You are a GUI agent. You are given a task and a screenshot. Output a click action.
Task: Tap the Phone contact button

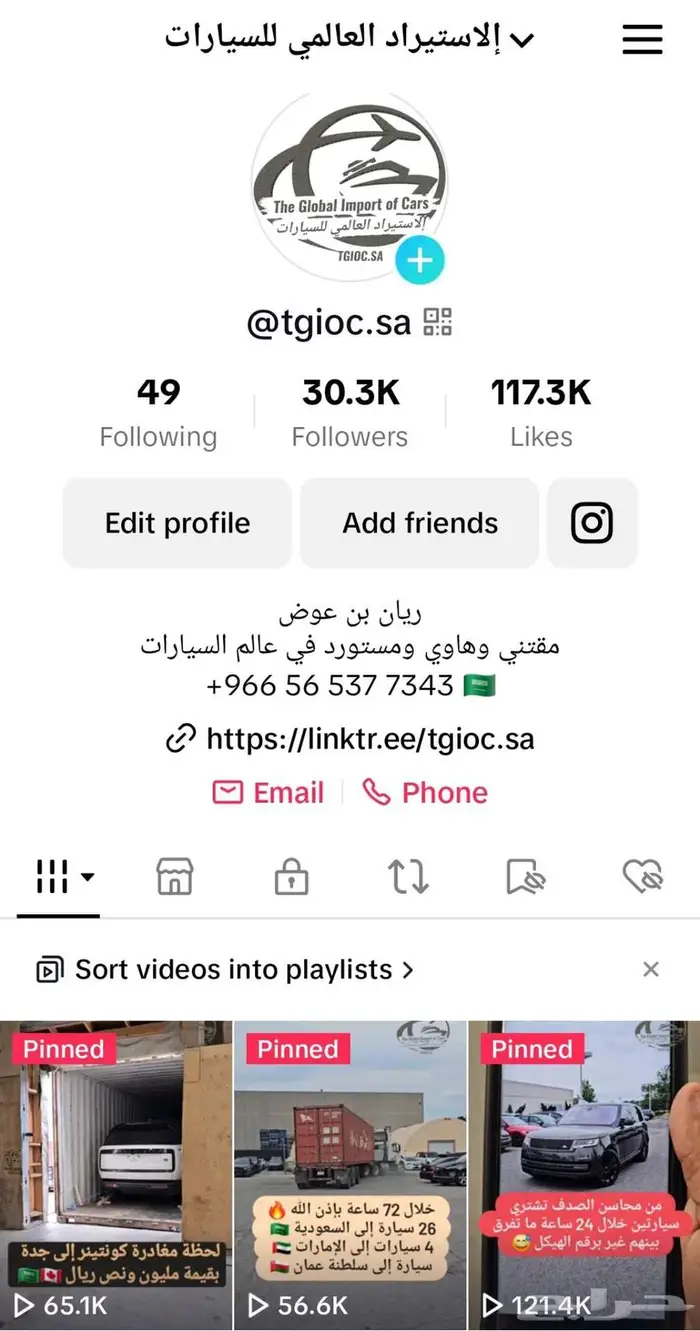tap(425, 793)
